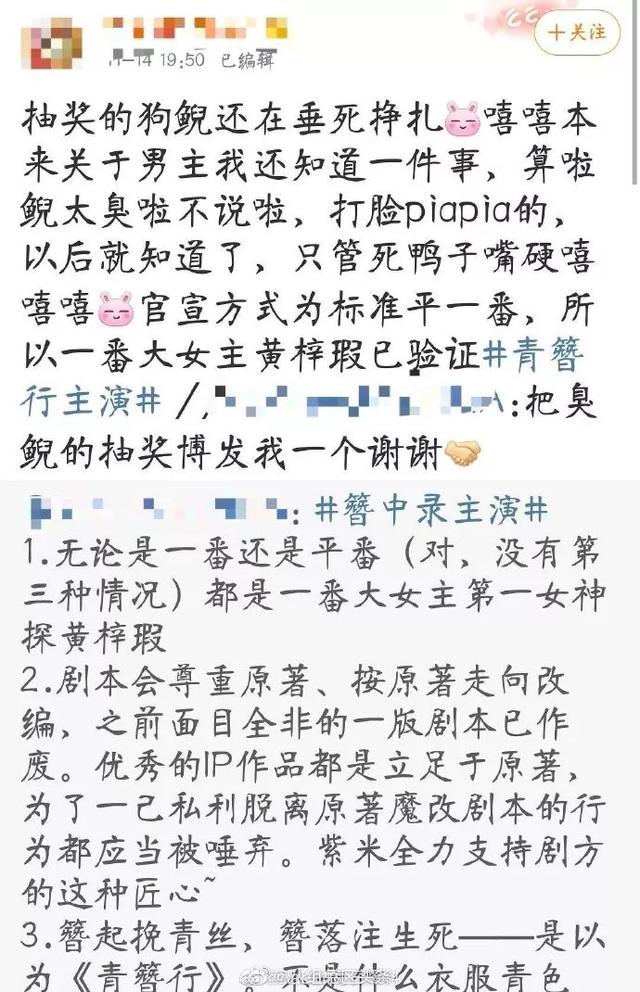Open the #簪中录主演# hashtag topic

pos(430,509)
